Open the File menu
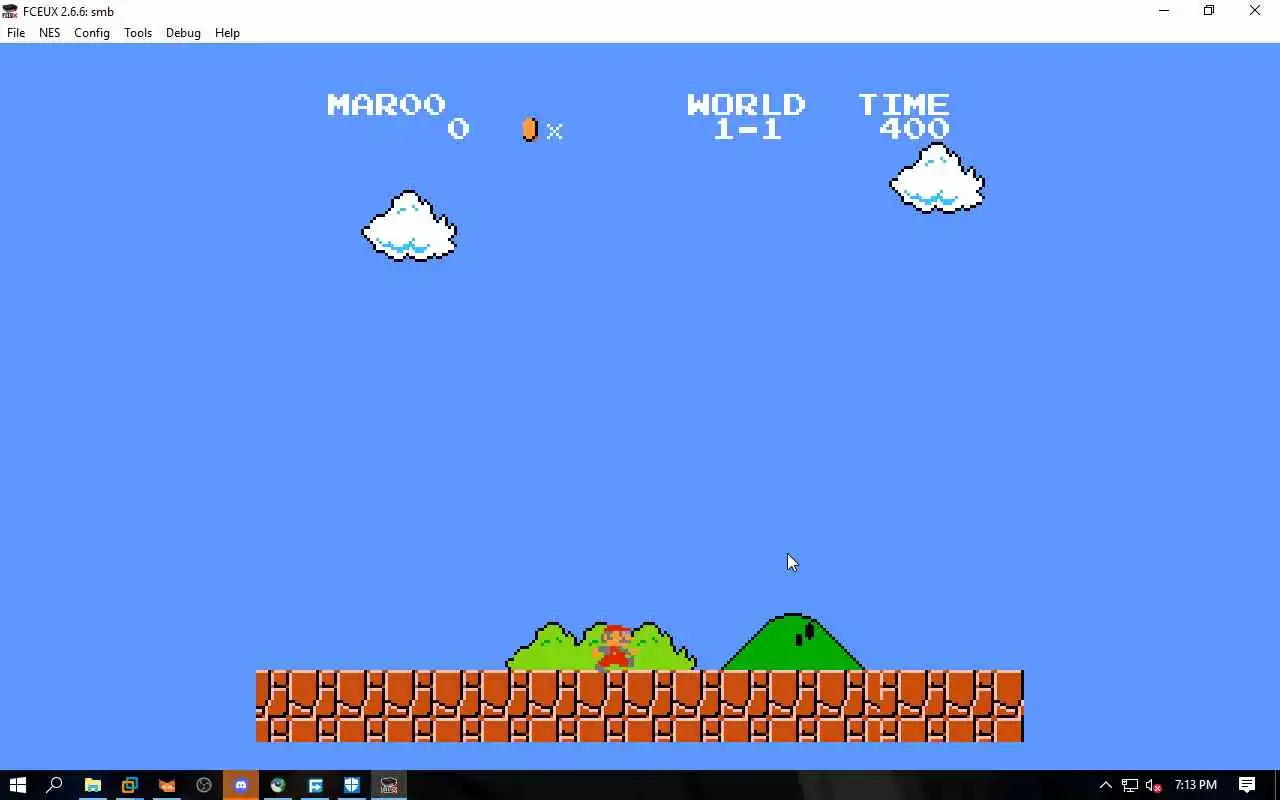The image size is (1280, 800). click(x=16, y=33)
